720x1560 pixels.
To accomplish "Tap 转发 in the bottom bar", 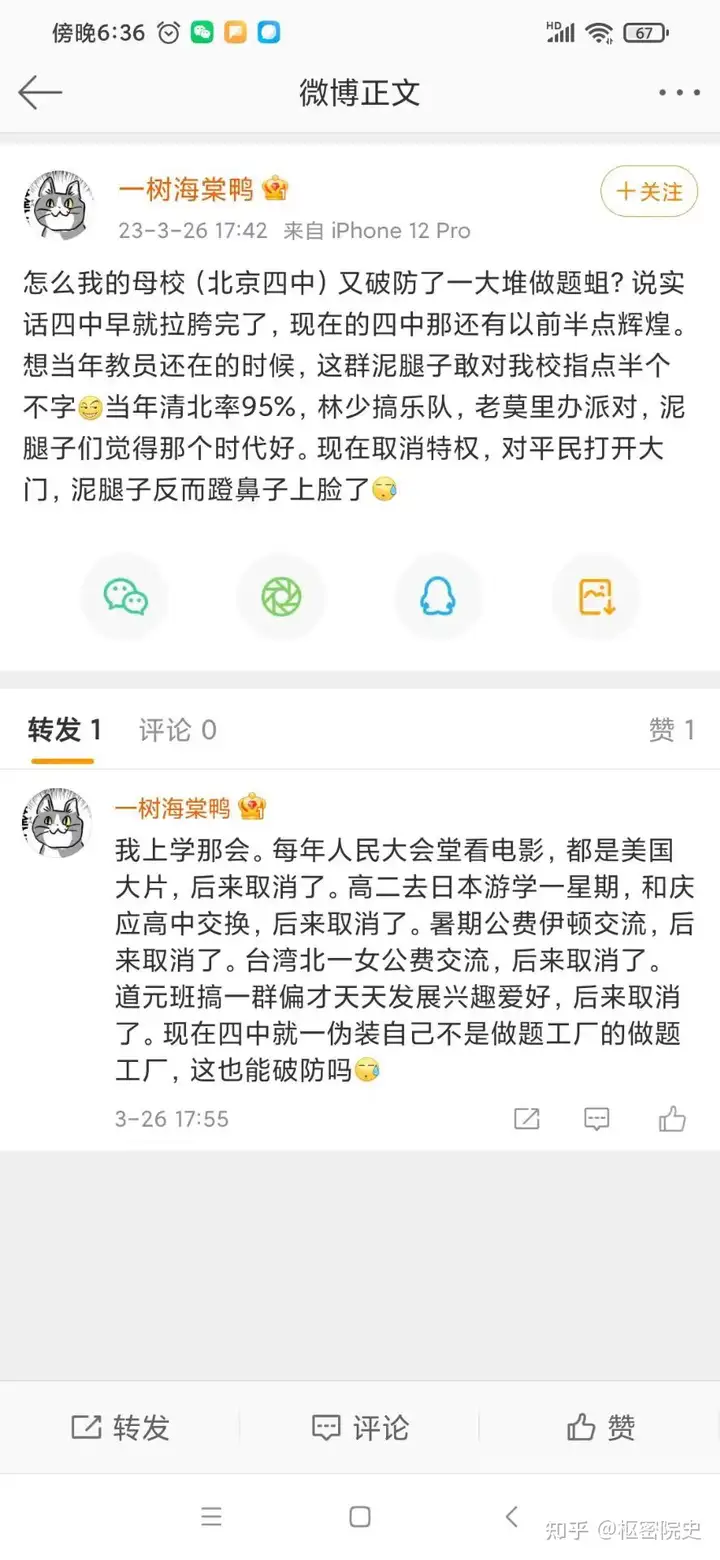I will 120,1428.
